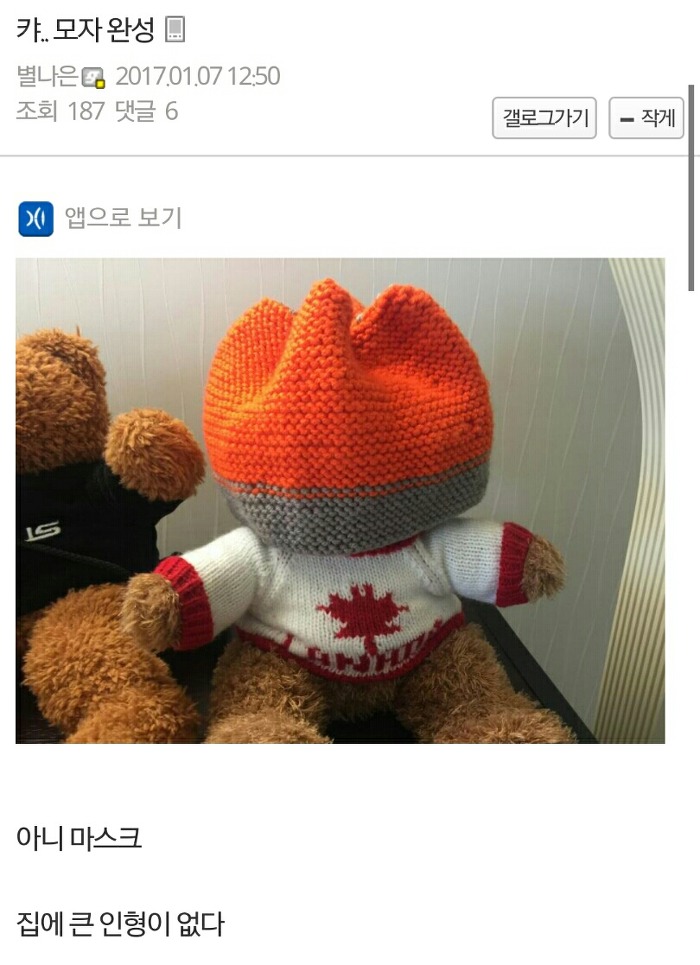The width and height of the screenshot is (700, 965).
Task: Tap the author name 별나은
Action: pos(47,76)
